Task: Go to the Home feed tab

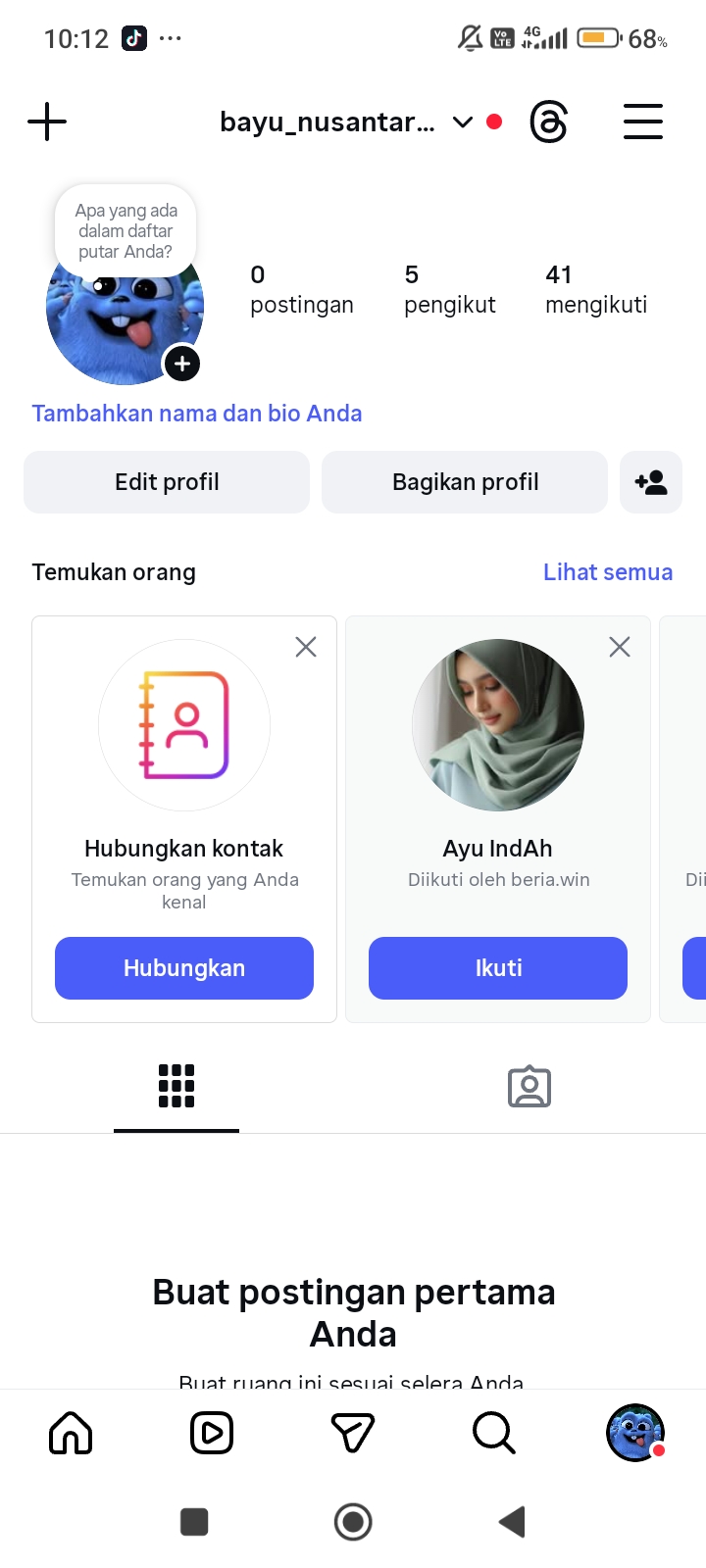Action: pyautogui.click(x=71, y=1434)
